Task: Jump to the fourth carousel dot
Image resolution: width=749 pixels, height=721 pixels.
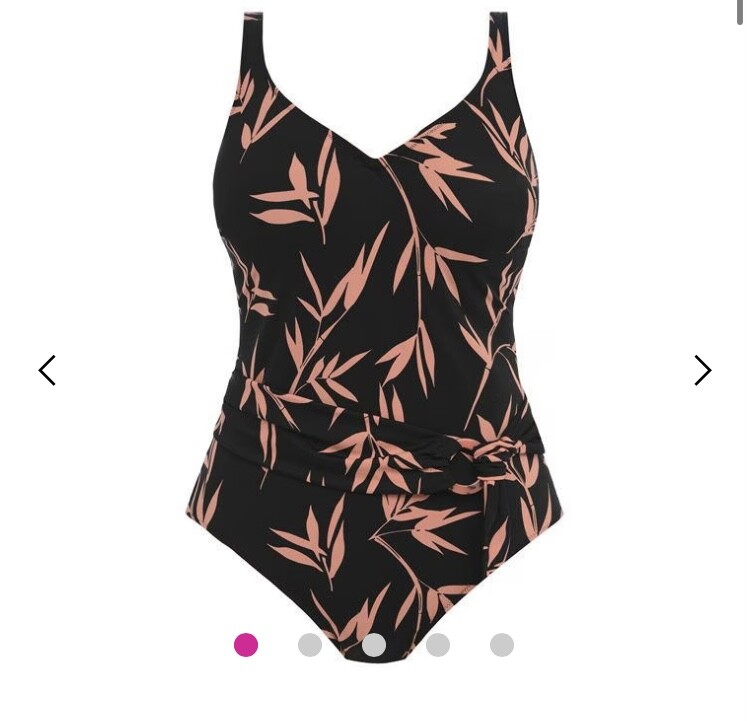Action: 438,645
